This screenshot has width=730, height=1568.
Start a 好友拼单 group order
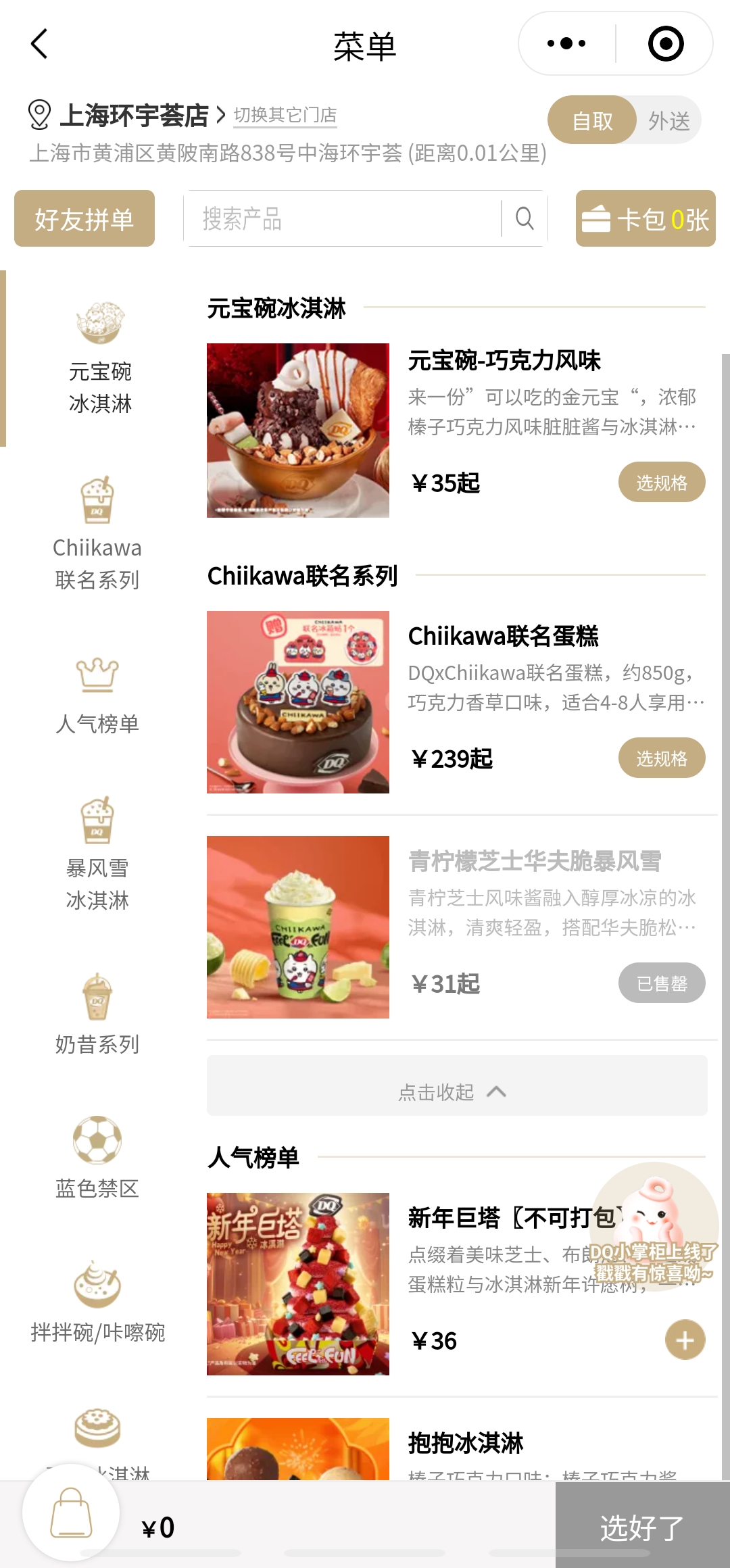[84, 218]
